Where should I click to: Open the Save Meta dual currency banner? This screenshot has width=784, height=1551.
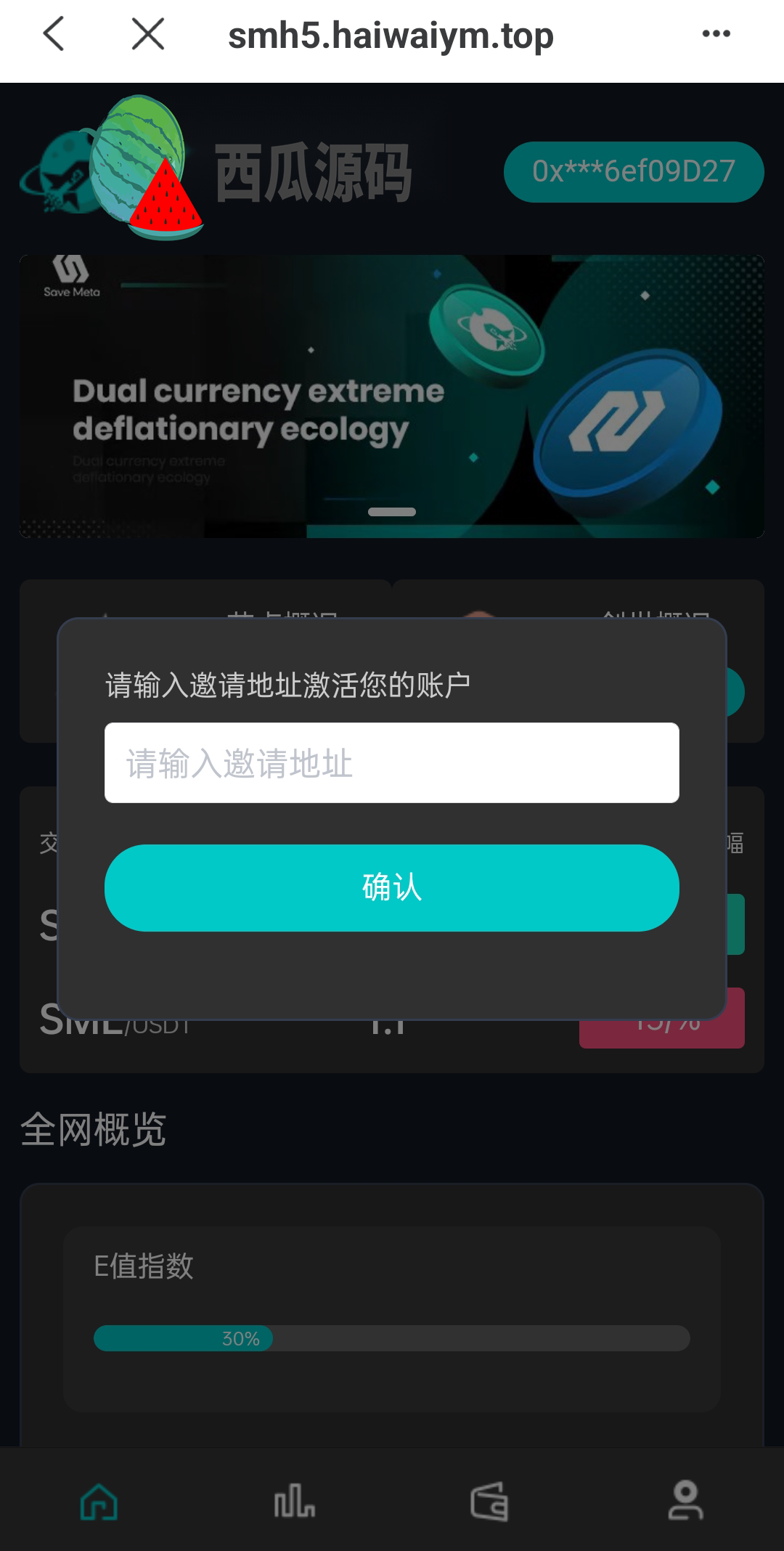[x=392, y=396]
